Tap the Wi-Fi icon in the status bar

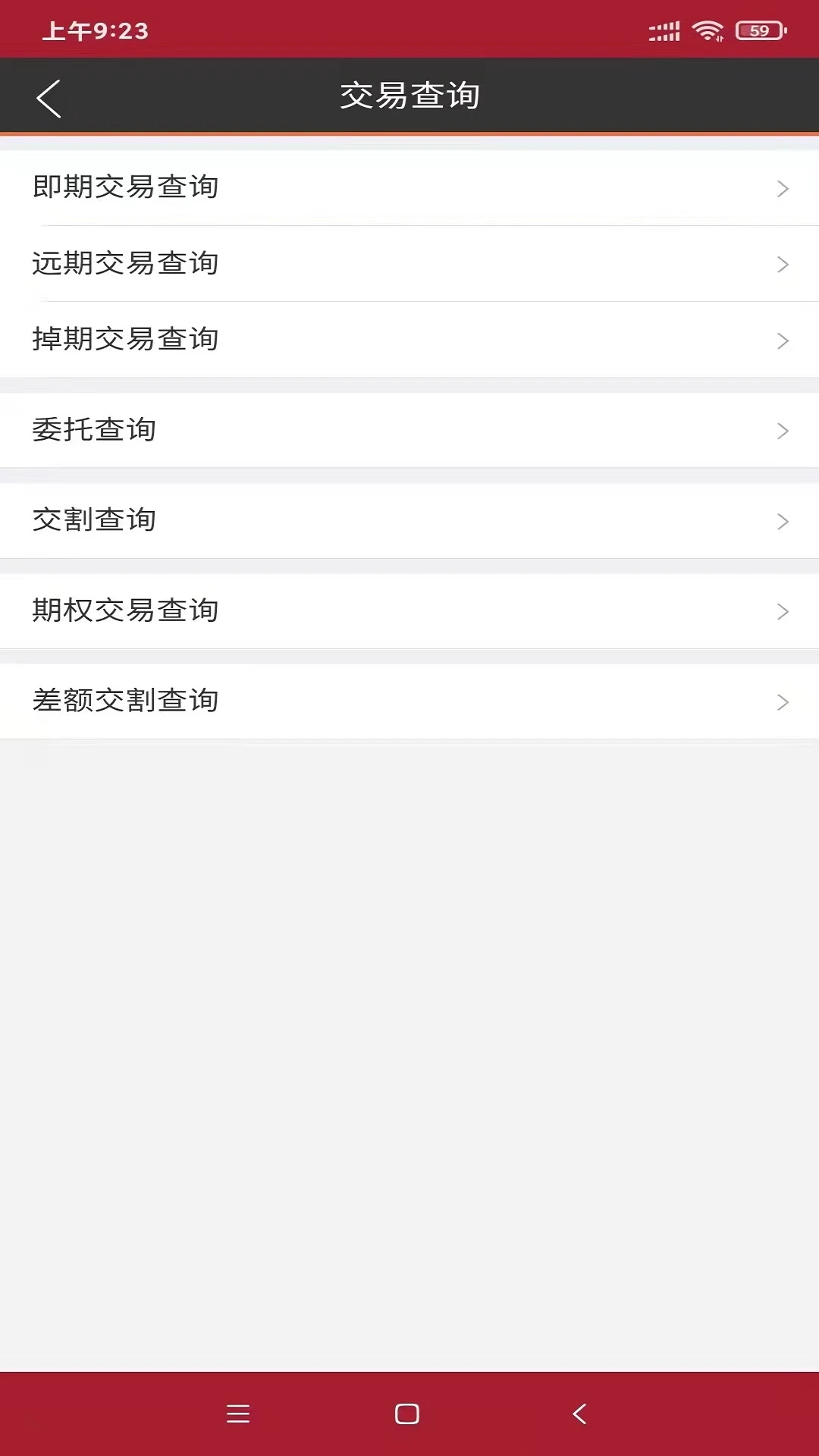tap(706, 30)
